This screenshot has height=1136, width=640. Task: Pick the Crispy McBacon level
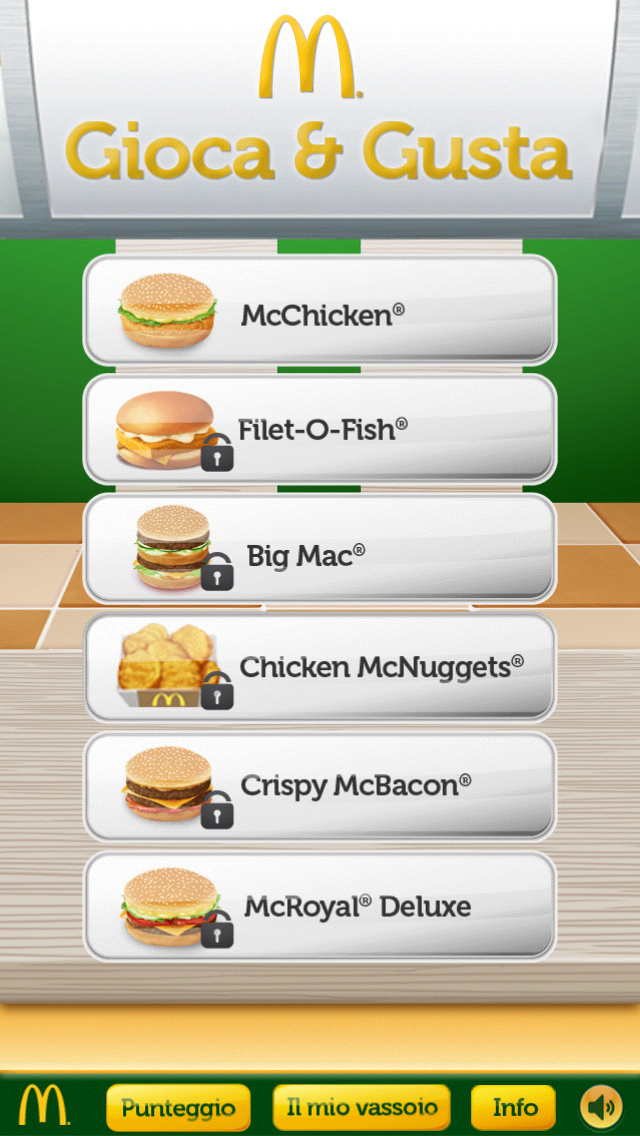(319, 786)
